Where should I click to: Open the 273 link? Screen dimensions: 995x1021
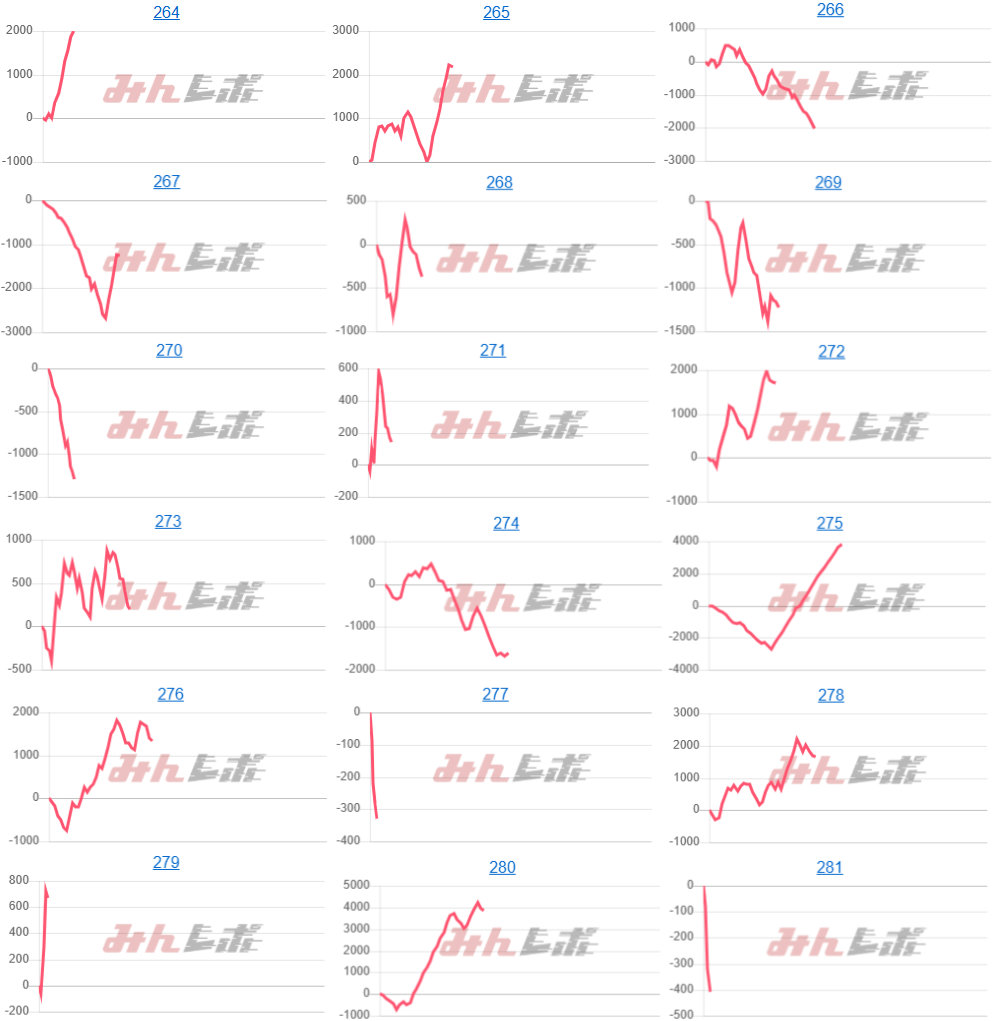(x=168, y=521)
